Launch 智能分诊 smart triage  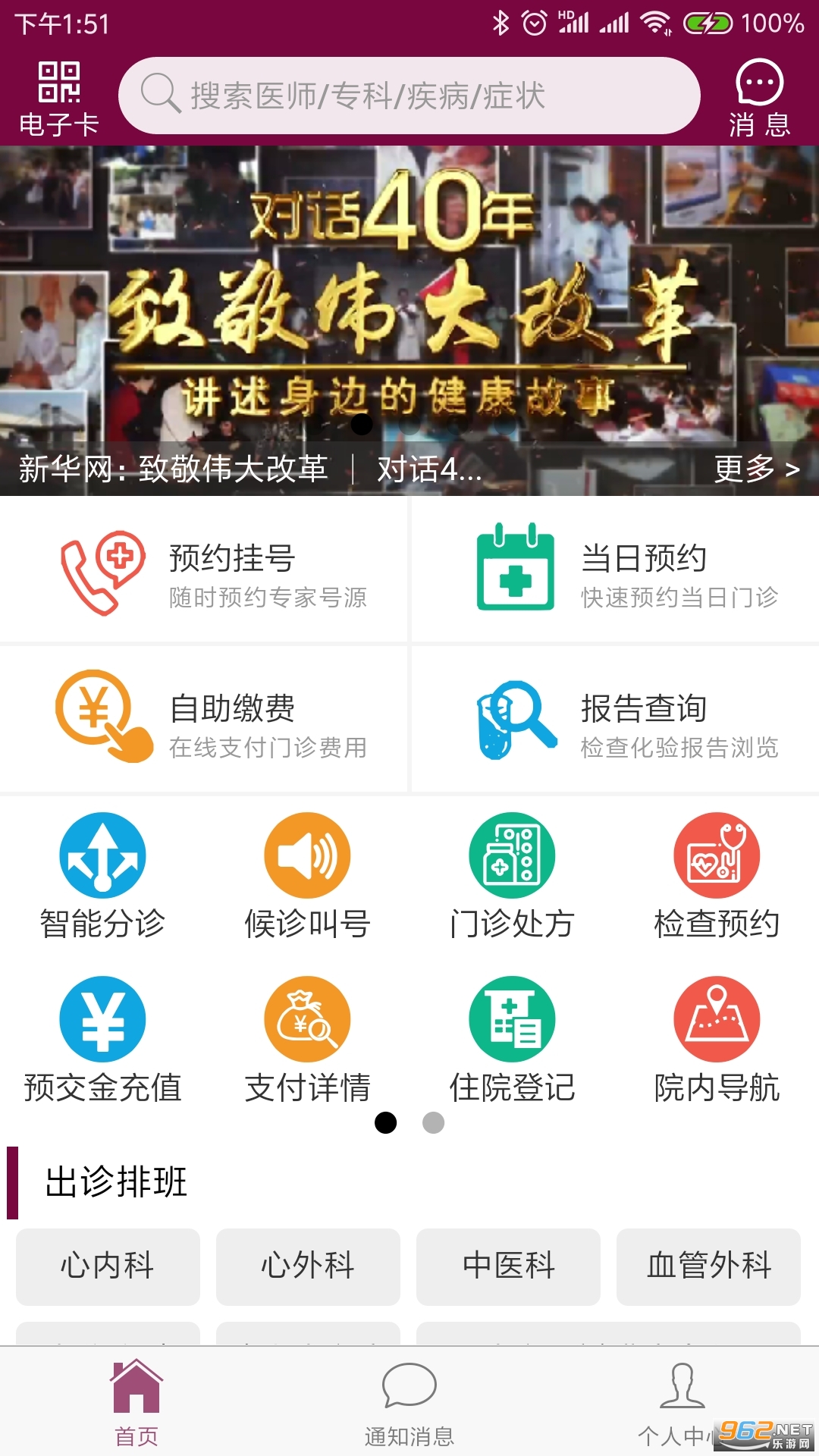pyautogui.click(x=102, y=876)
